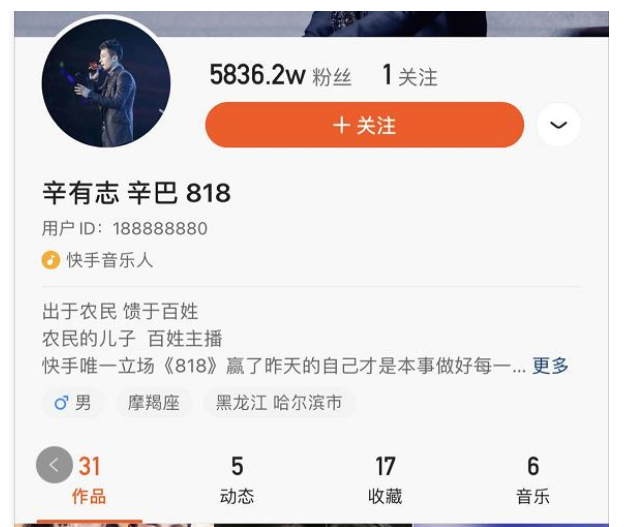Switch to the 动态 tab
The image size is (629, 527).
(x=237, y=480)
